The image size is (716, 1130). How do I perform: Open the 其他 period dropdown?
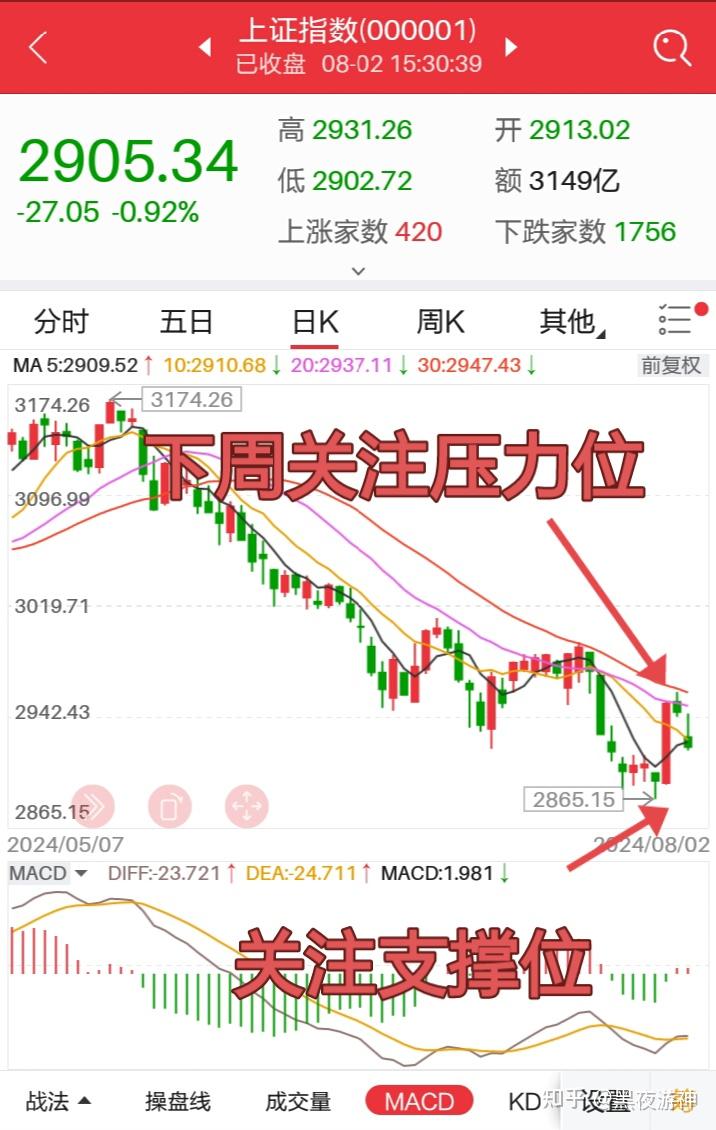click(x=567, y=322)
